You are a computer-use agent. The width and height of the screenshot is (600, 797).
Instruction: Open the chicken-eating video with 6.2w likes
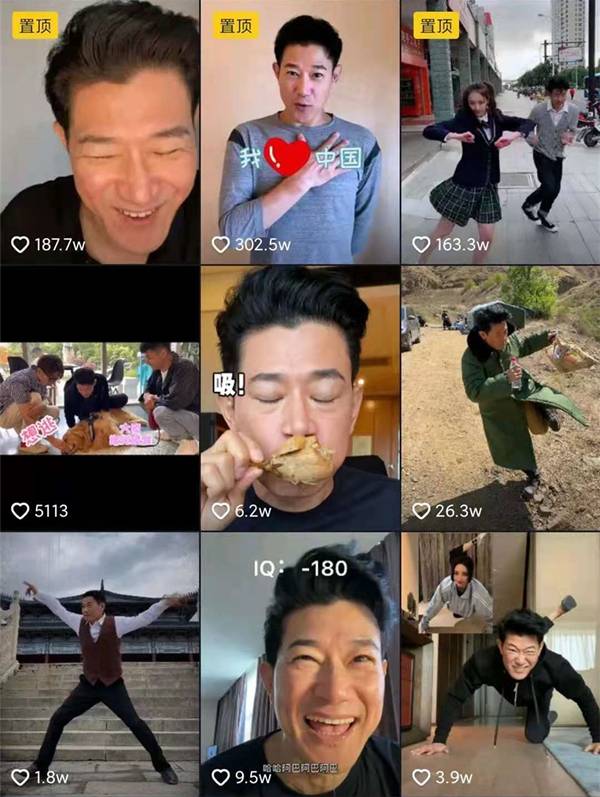point(300,398)
